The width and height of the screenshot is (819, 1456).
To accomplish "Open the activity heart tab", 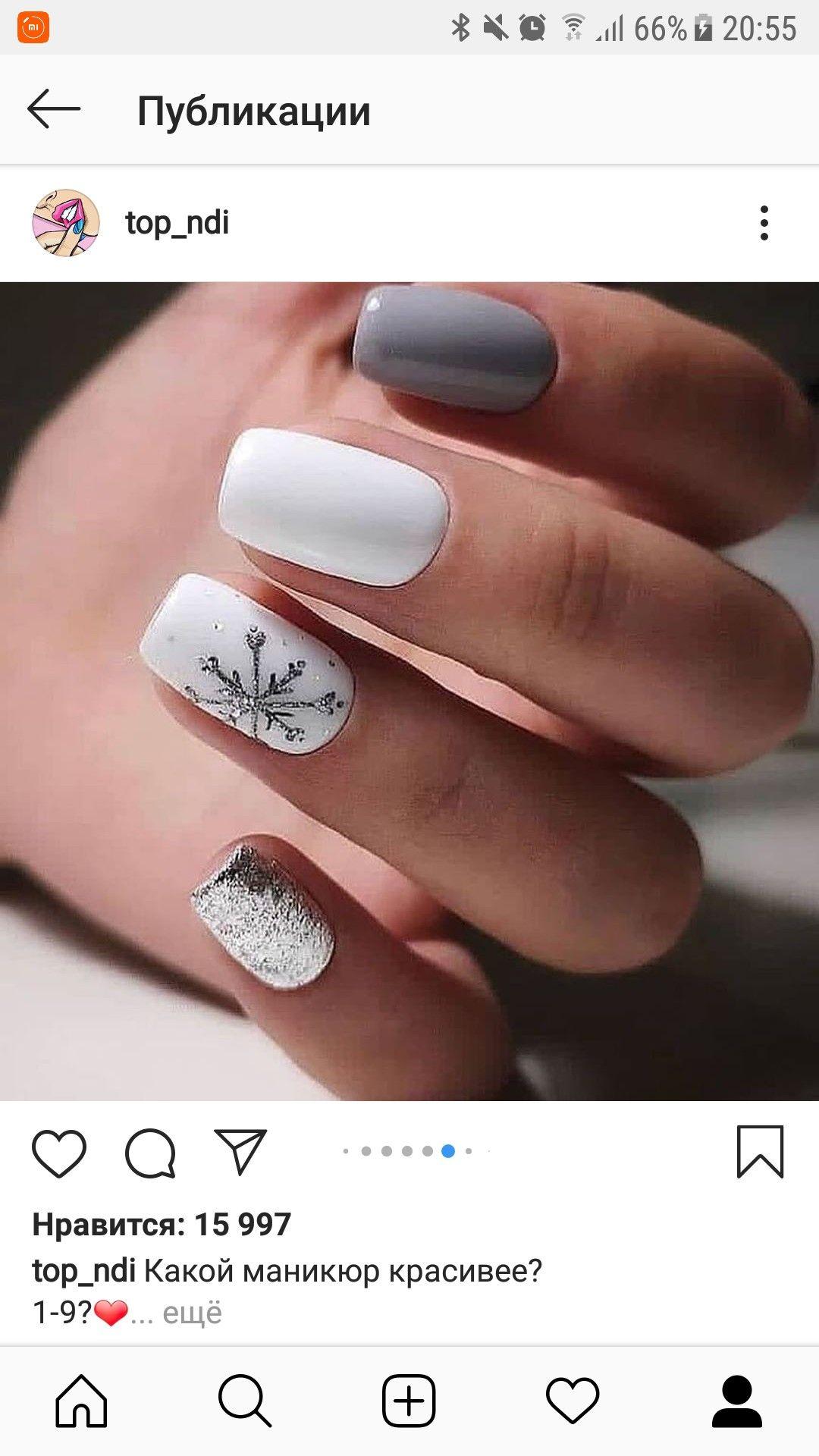I will tap(573, 1401).
